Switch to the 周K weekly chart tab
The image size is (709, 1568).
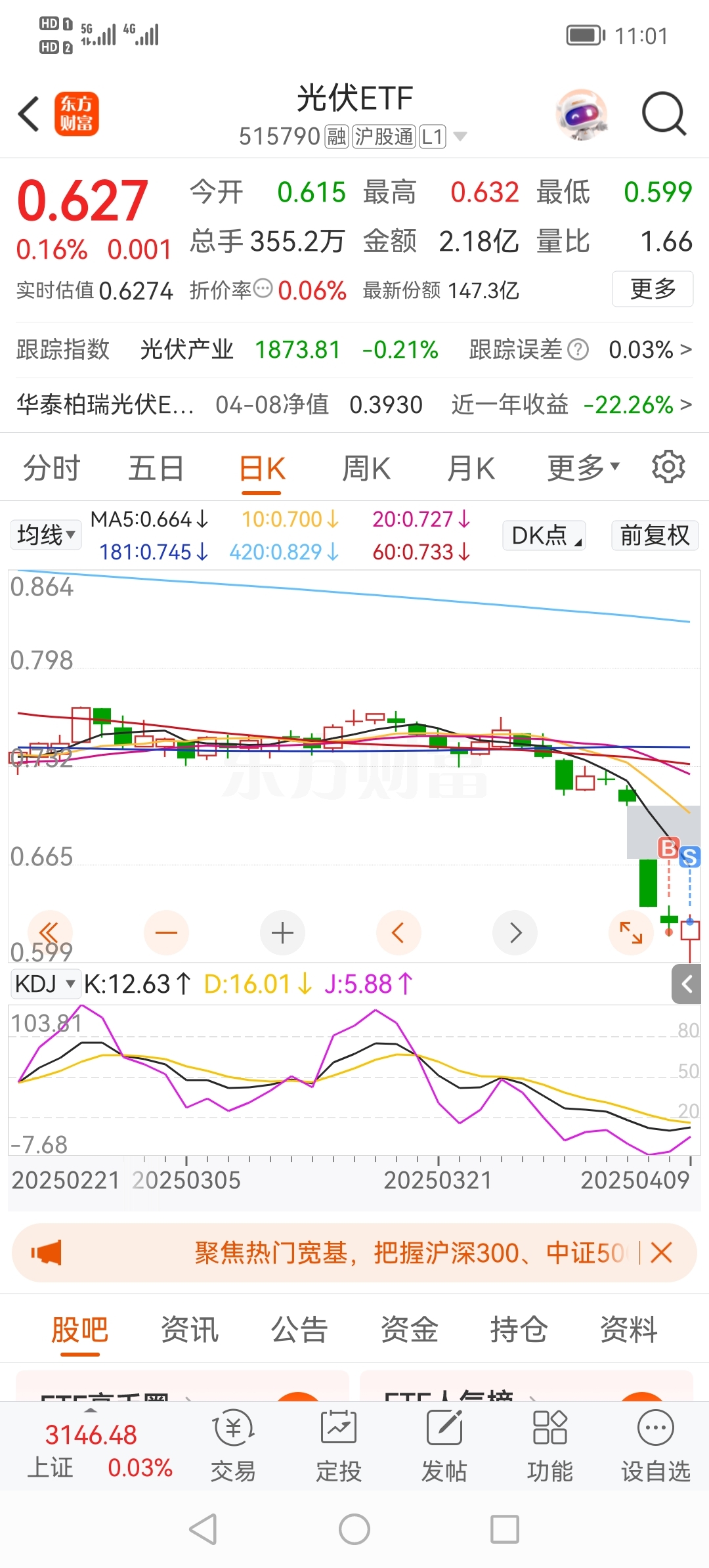366,467
